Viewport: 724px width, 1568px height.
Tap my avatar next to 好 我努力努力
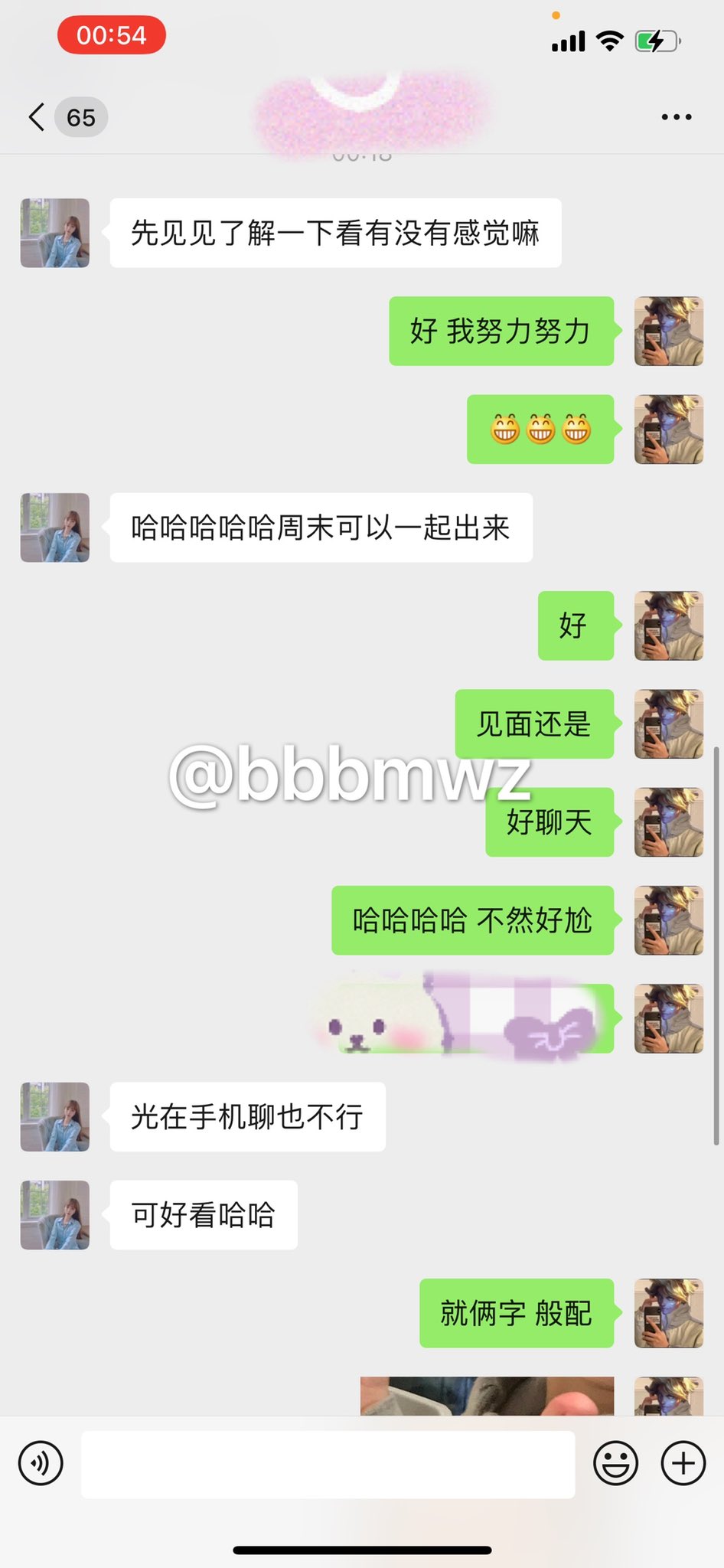(668, 331)
